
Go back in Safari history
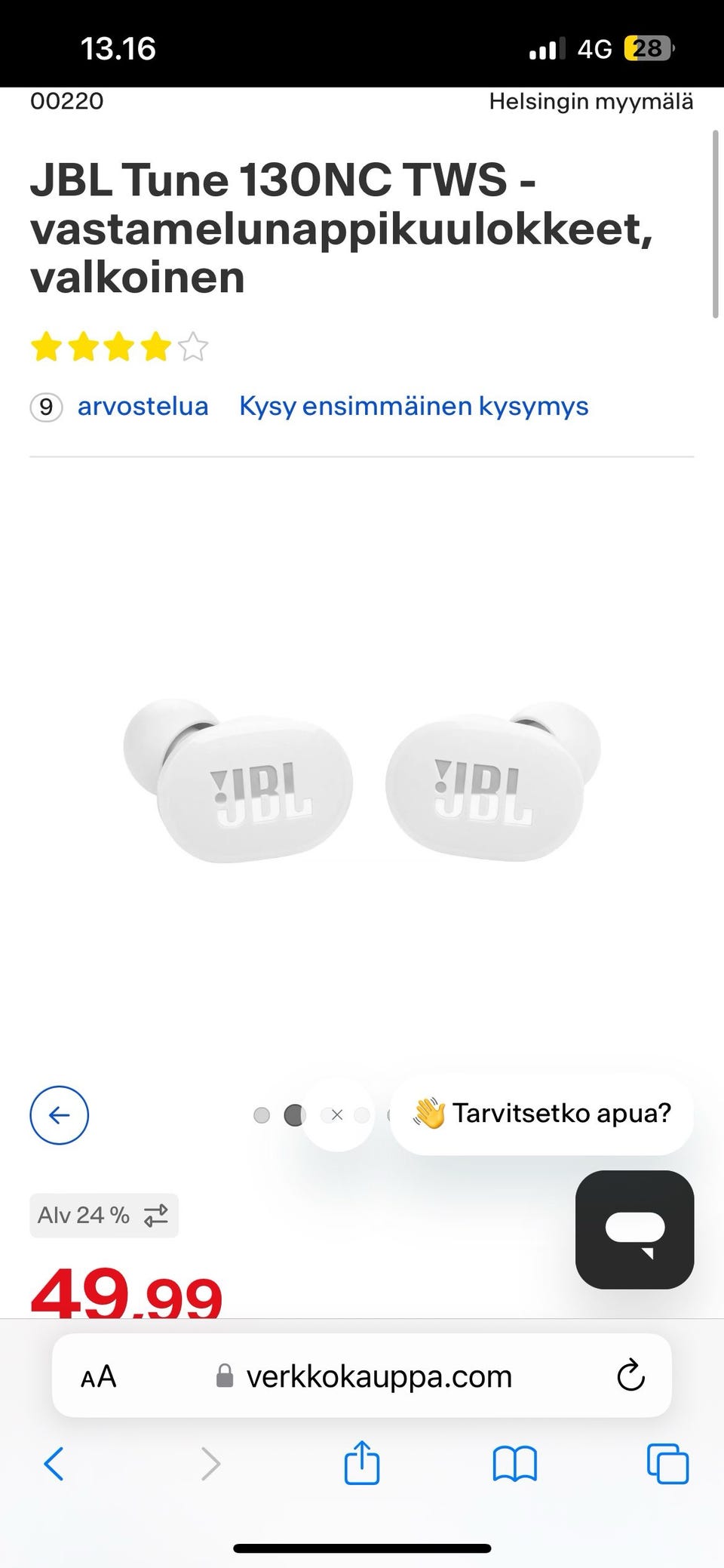point(54,1464)
